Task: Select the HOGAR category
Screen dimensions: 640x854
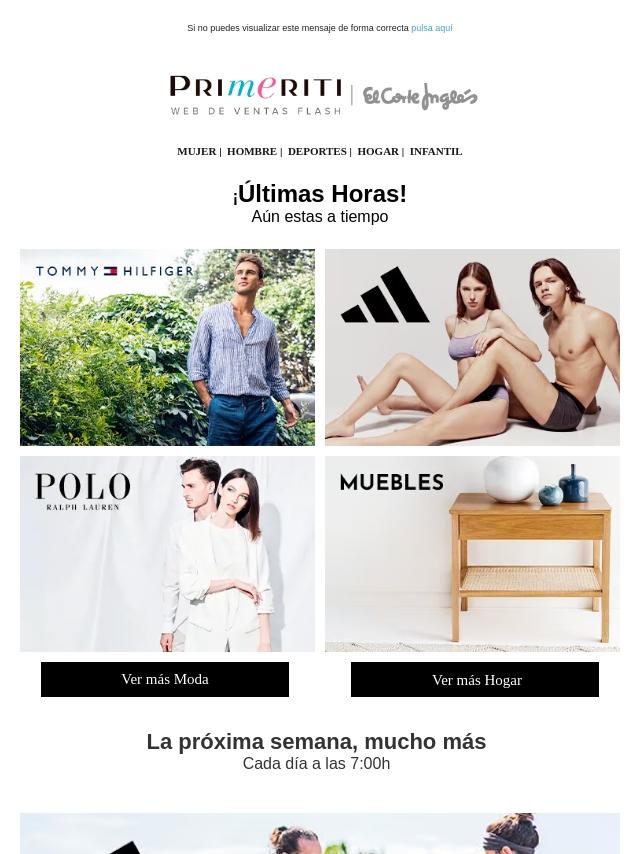Action: 378,151
